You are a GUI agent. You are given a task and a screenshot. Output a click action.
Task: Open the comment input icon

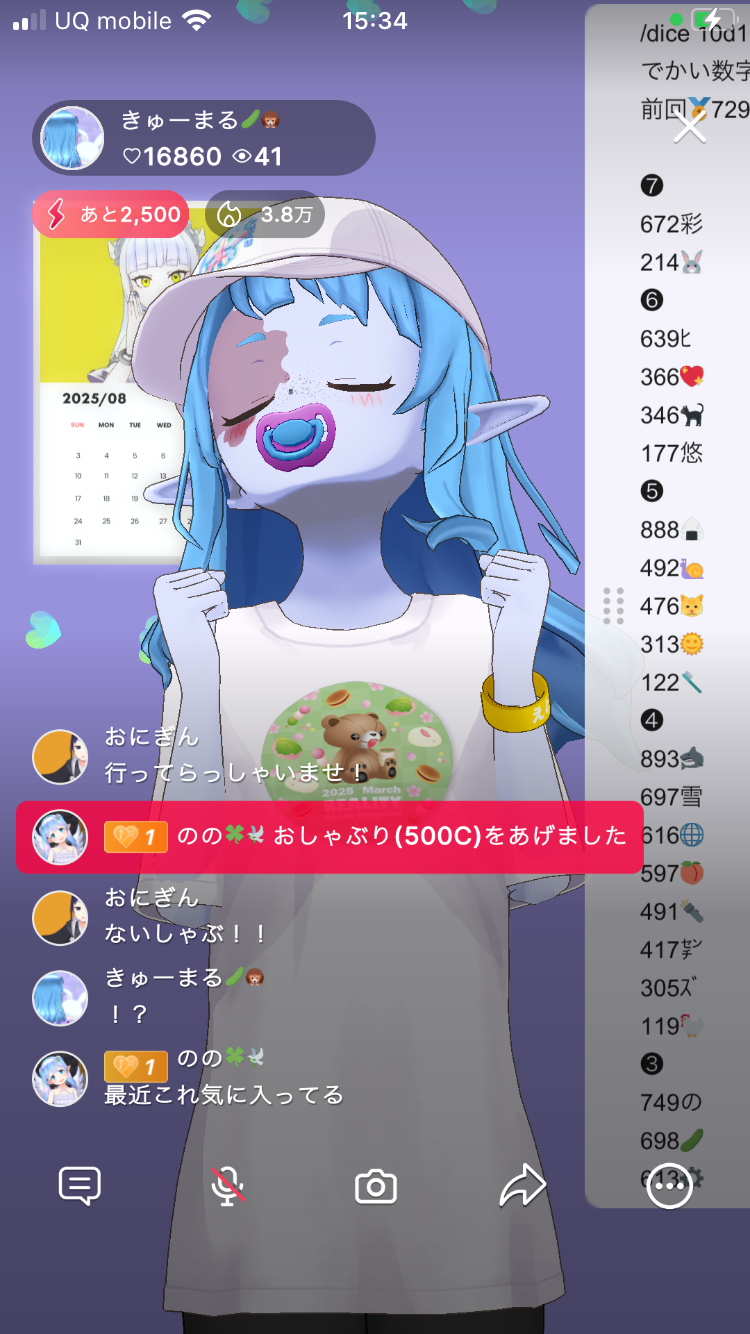click(x=80, y=1187)
